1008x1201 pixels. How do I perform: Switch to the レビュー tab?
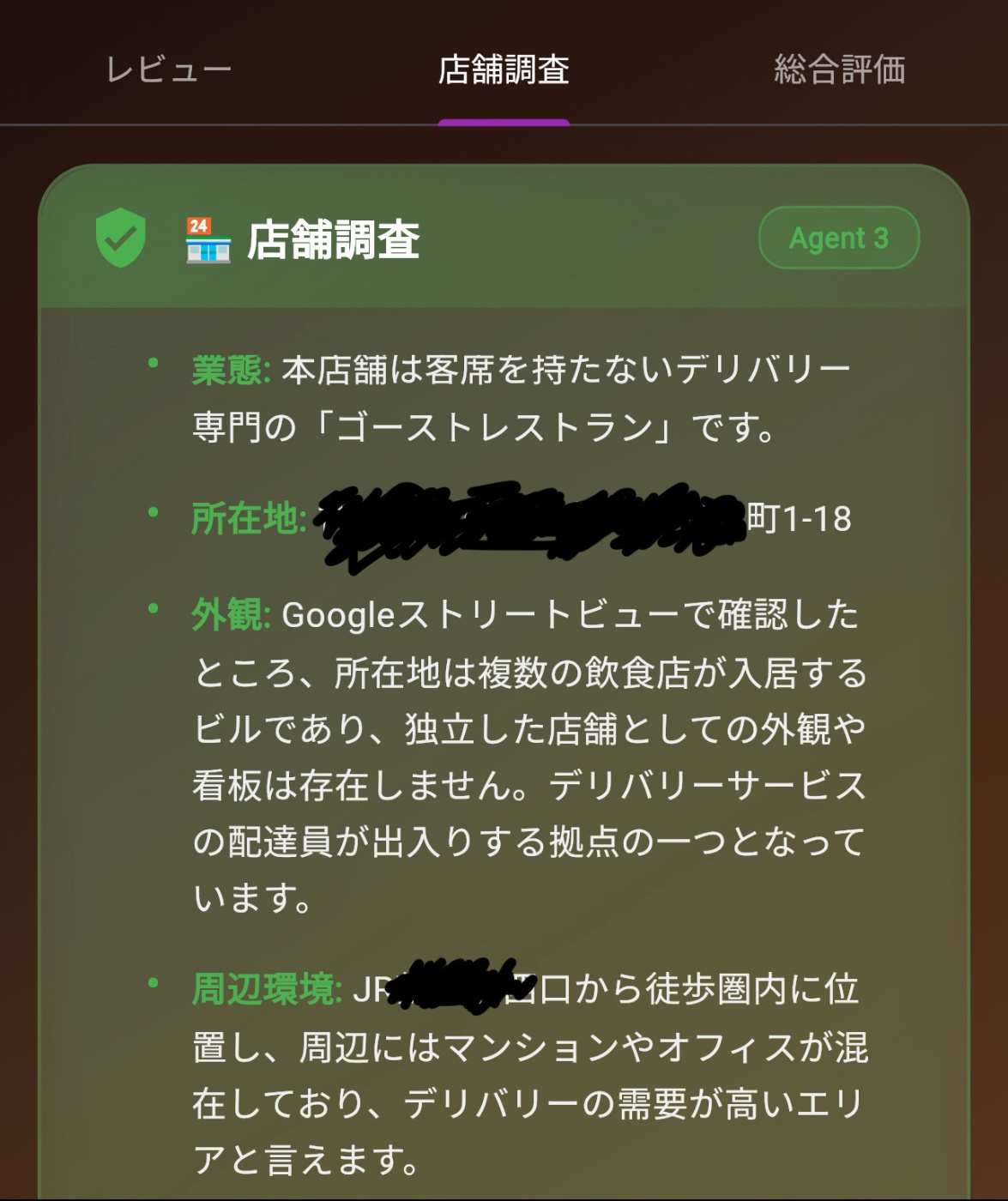pyautogui.click(x=169, y=69)
